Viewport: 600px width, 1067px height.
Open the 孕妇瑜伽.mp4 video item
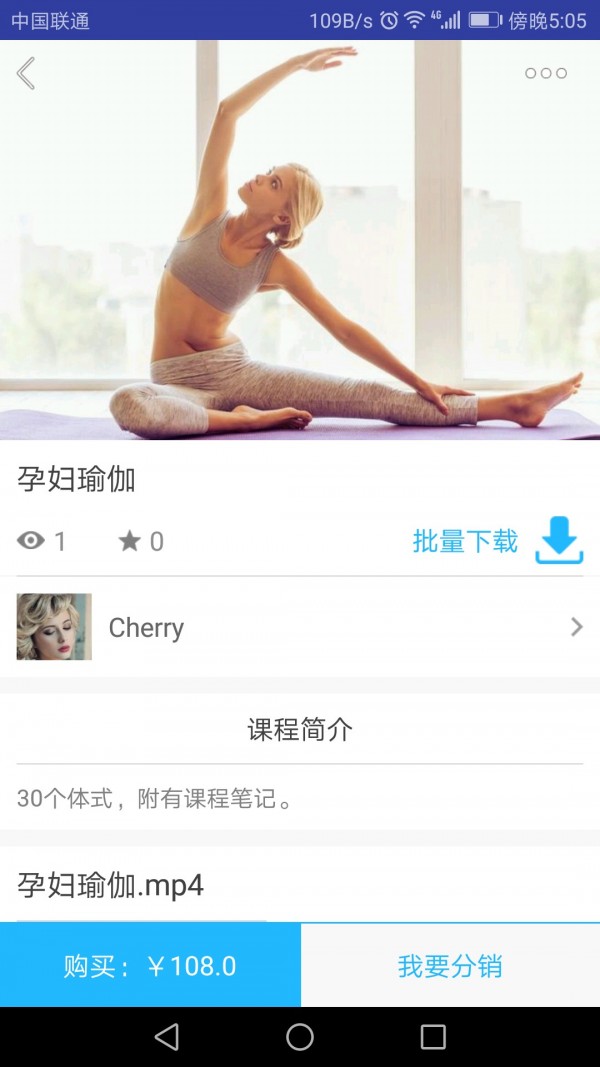pyautogui.click(x=111, y=885)
